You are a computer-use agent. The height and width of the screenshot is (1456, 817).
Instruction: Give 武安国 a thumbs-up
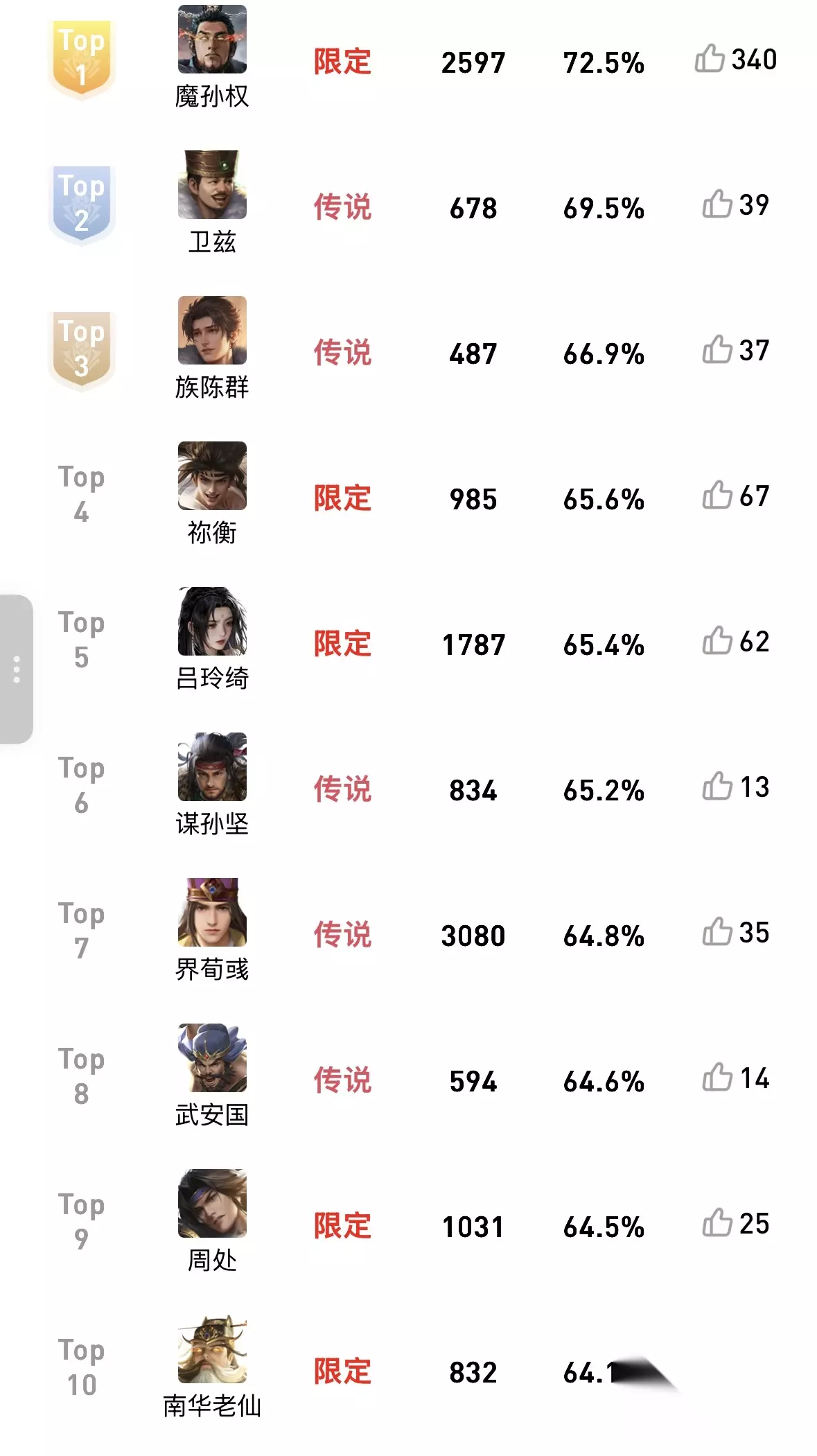(x=717, y=1078)
